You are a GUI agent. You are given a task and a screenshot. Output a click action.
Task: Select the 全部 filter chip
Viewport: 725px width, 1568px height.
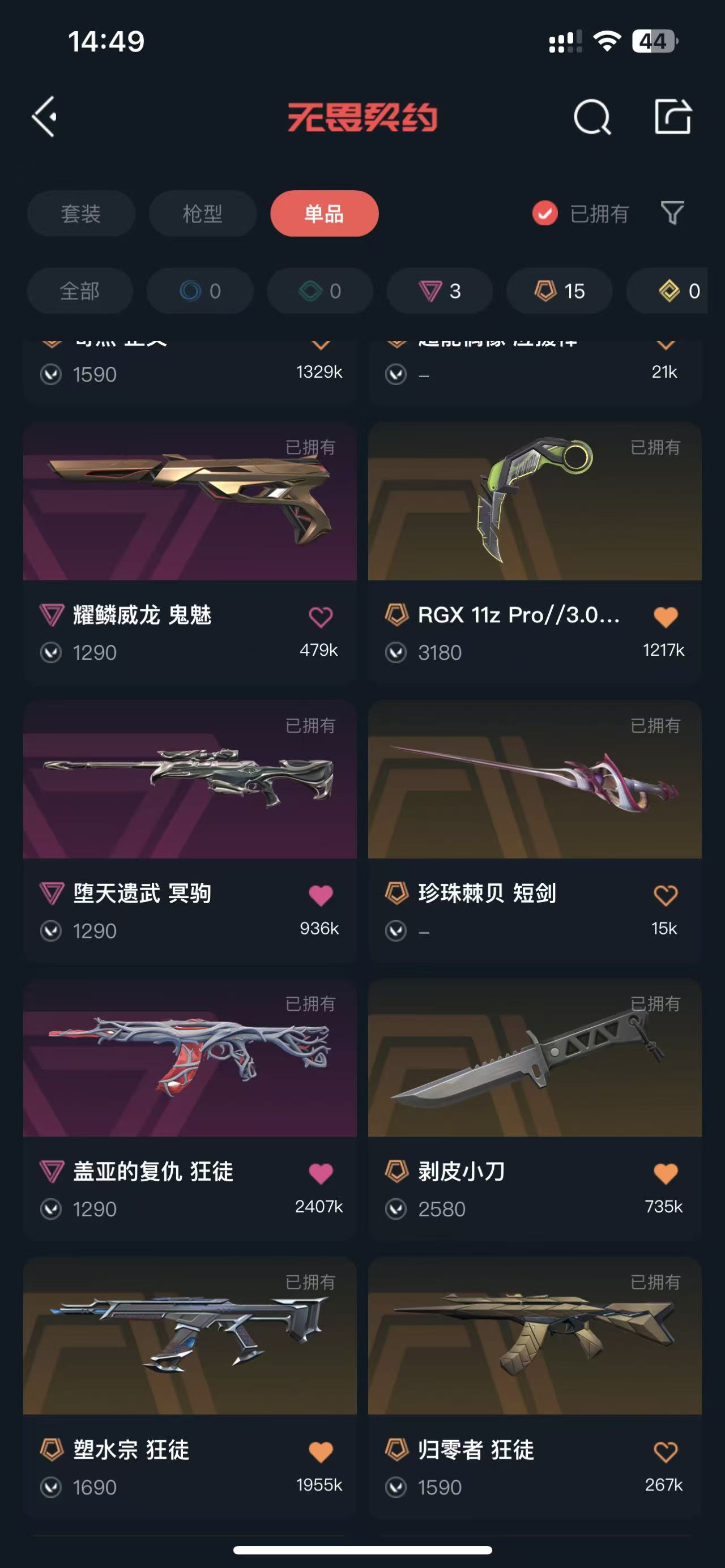pos(80,291)
